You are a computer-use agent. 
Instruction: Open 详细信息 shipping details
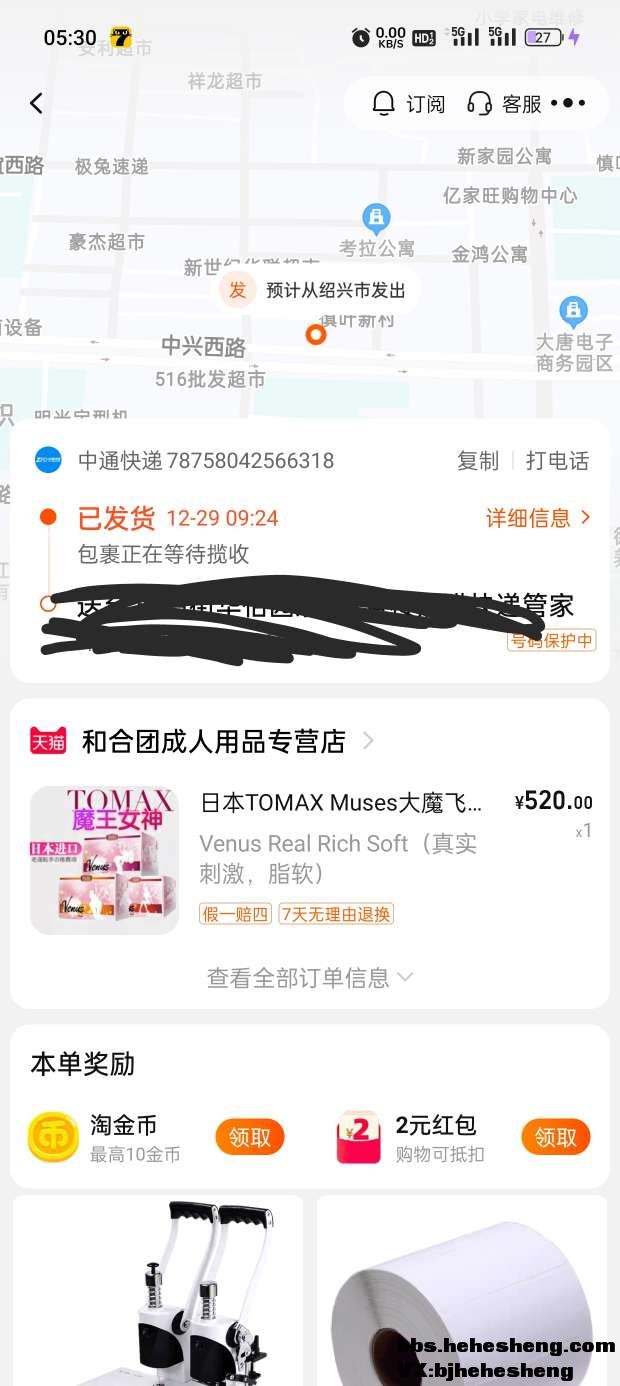click(x=538, y=518)
